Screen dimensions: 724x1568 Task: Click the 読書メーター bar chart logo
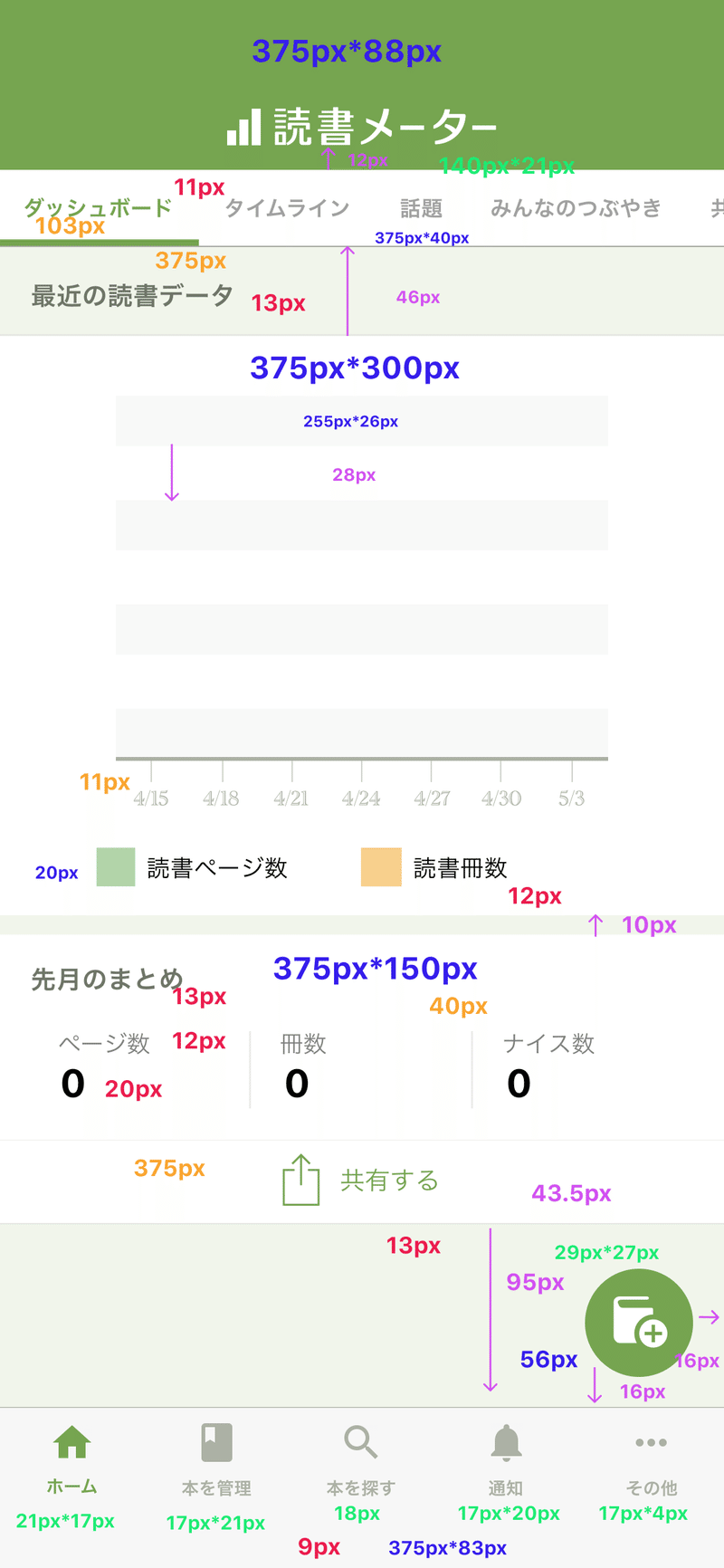(x=244, y=127)
